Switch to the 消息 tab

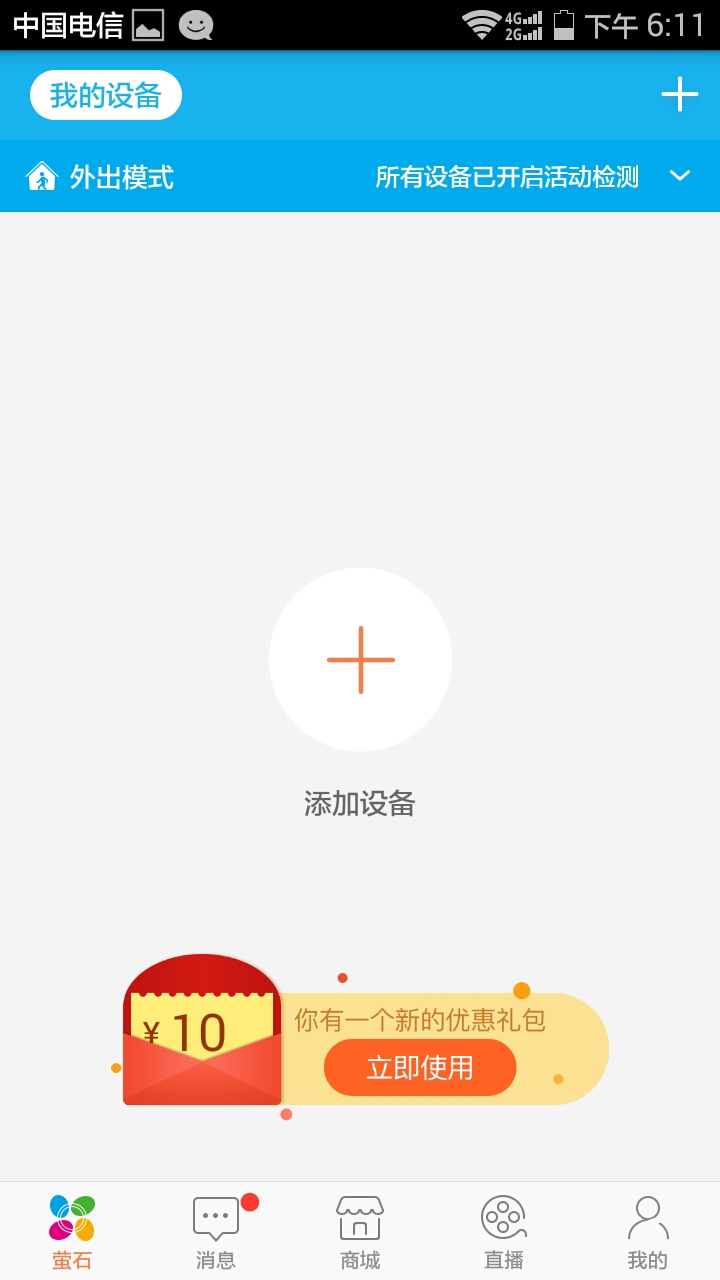coord(215,1232)
